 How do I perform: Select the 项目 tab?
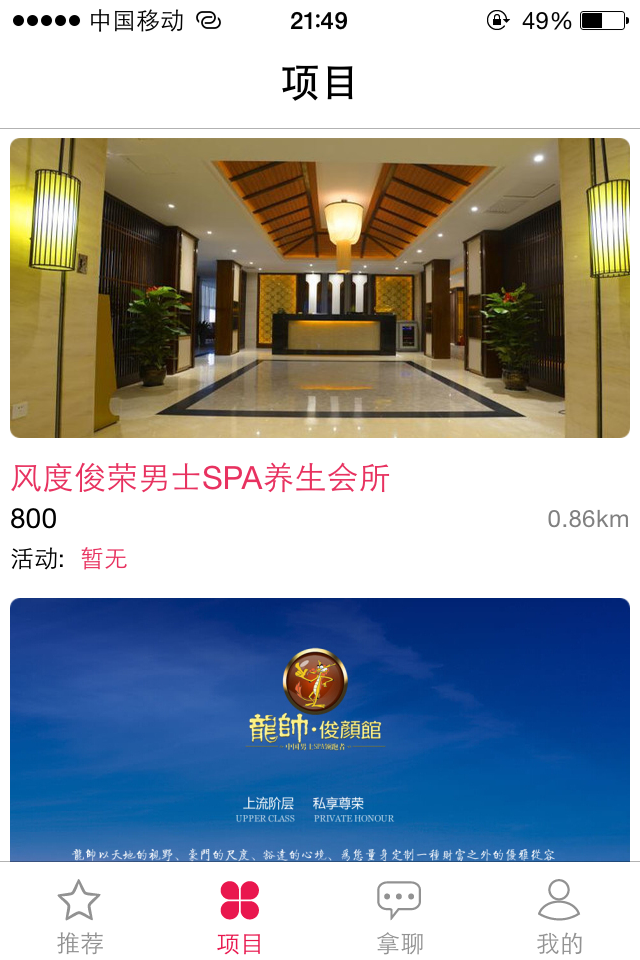(240, 915)
